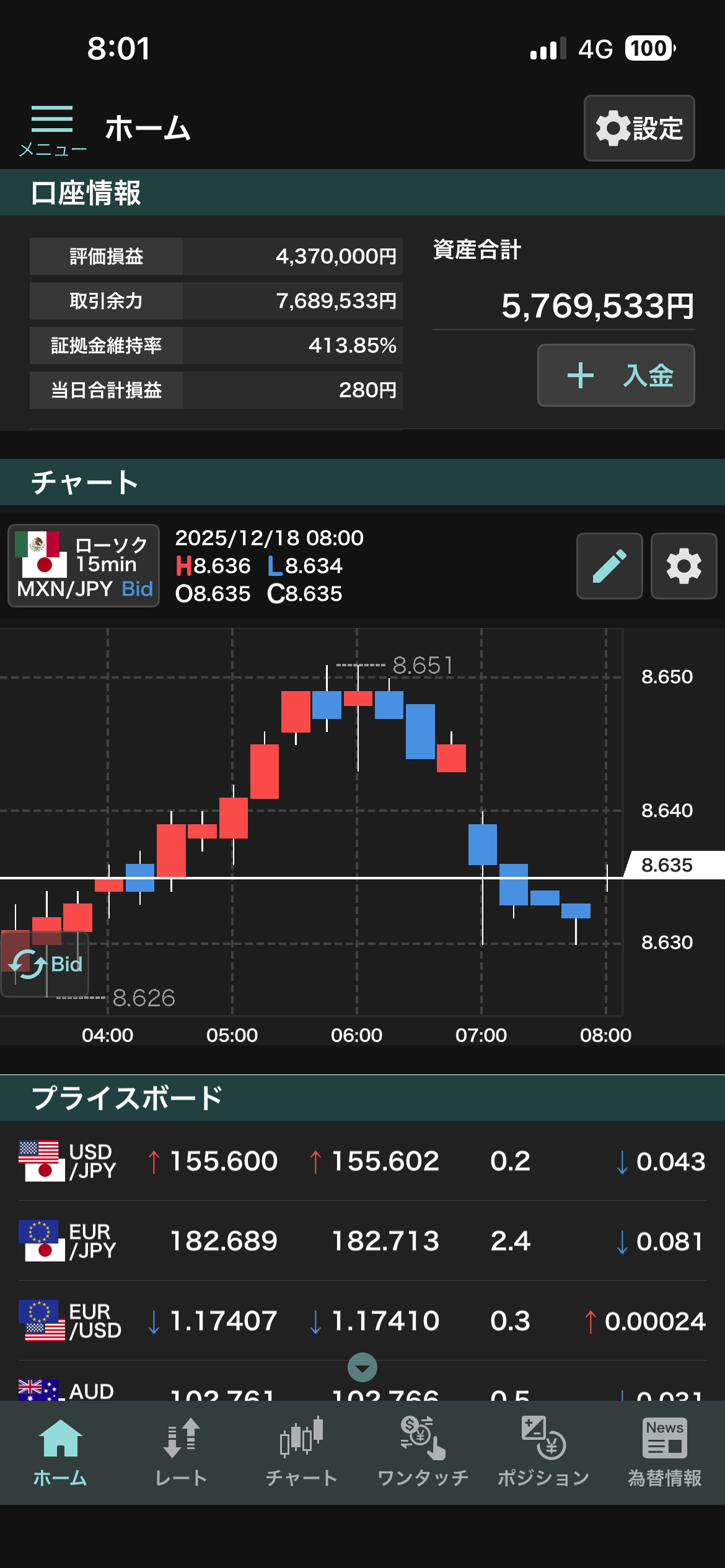
Task: Tap the 入金 deposit button
Action: click(616, 375)
